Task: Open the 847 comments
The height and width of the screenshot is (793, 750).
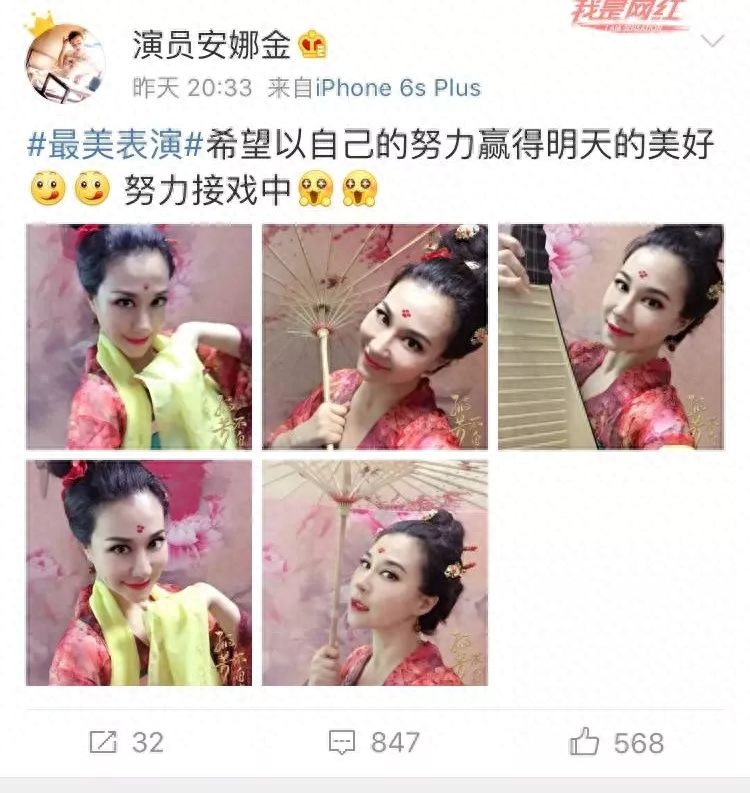Action: pos(374,742)
